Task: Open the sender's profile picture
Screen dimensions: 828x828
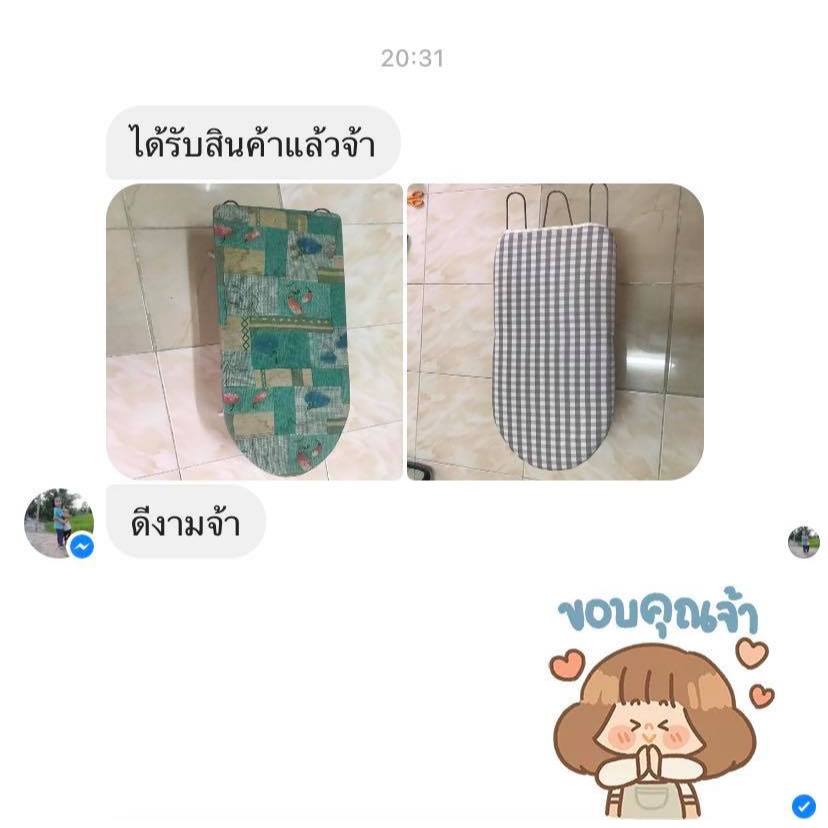Action: click(59, 523)
